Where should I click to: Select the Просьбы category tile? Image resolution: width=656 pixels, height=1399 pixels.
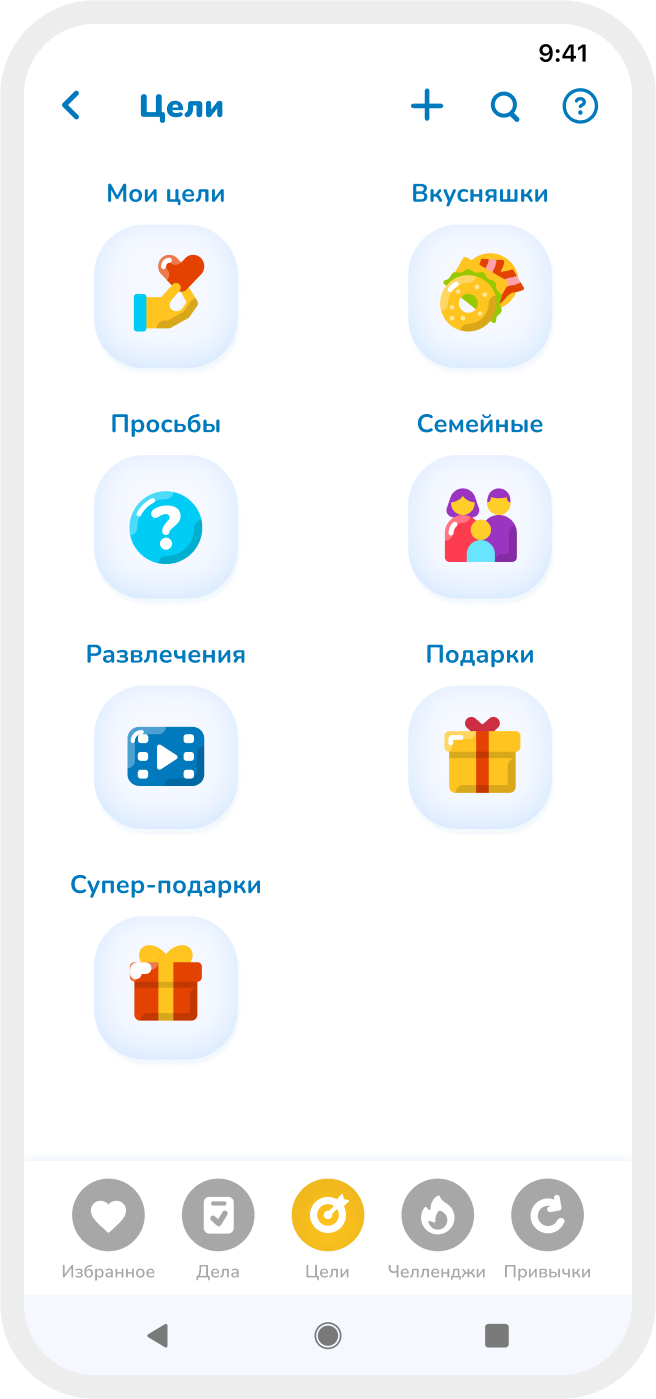tap(166, 527)
